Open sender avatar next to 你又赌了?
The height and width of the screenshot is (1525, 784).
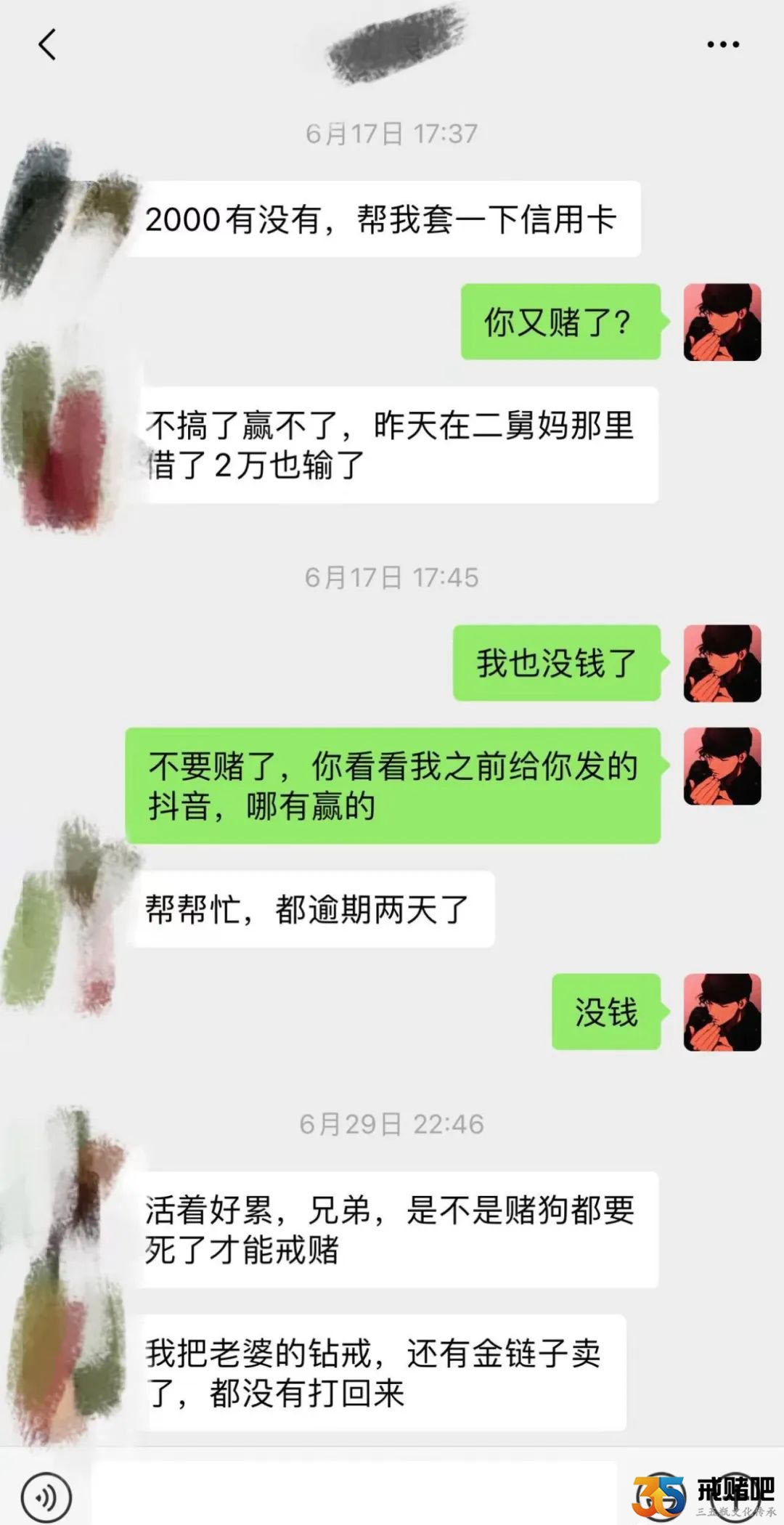722,322
